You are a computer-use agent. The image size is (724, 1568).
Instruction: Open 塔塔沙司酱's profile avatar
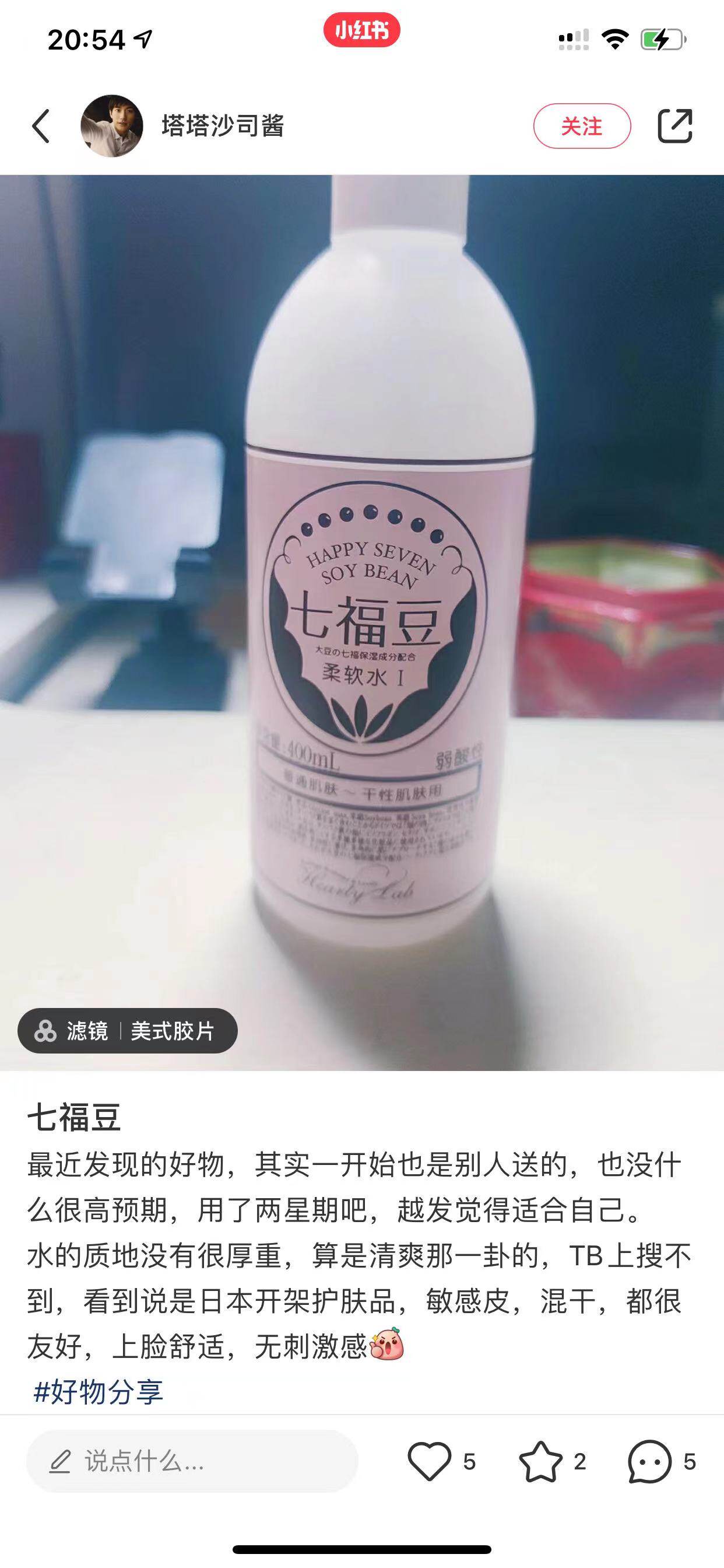click(x=112, y=127)
